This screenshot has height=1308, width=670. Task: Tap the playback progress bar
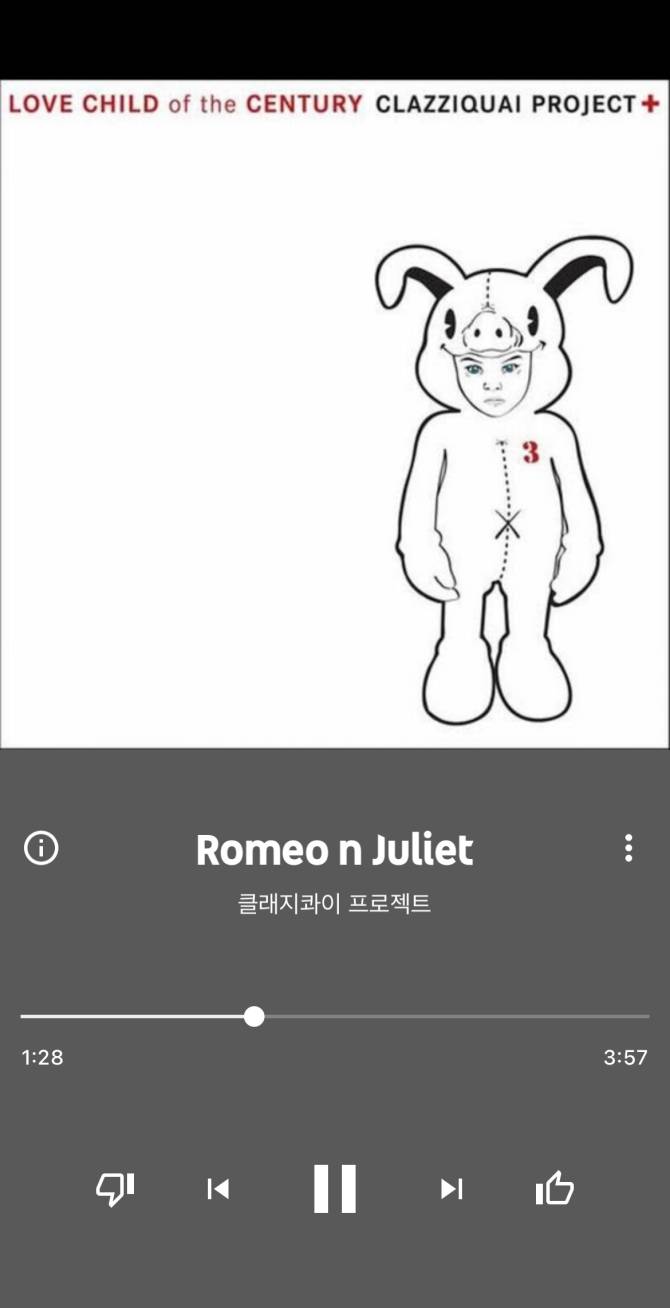click(400, 1016)
